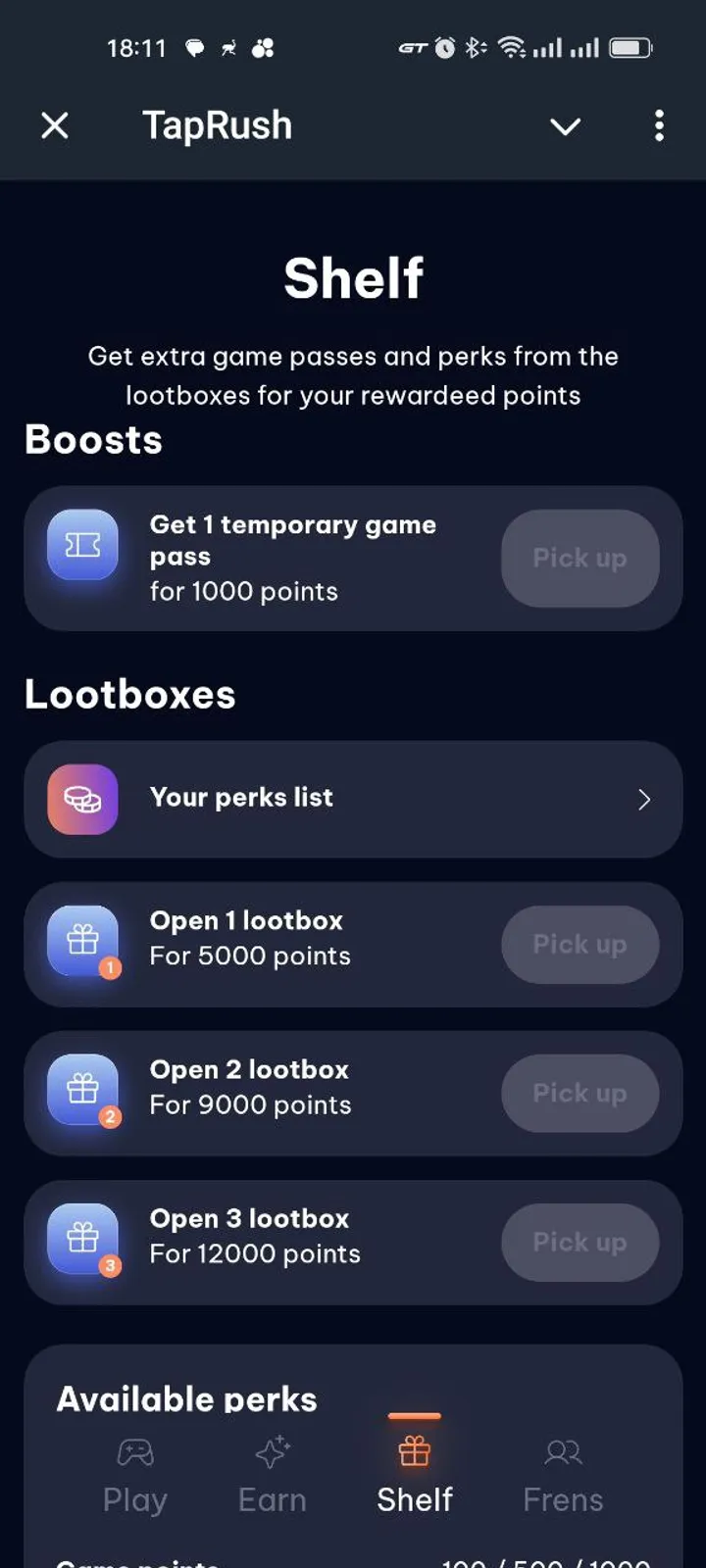
Task: Switch to the Earn tab
Action: (272, 1475)
